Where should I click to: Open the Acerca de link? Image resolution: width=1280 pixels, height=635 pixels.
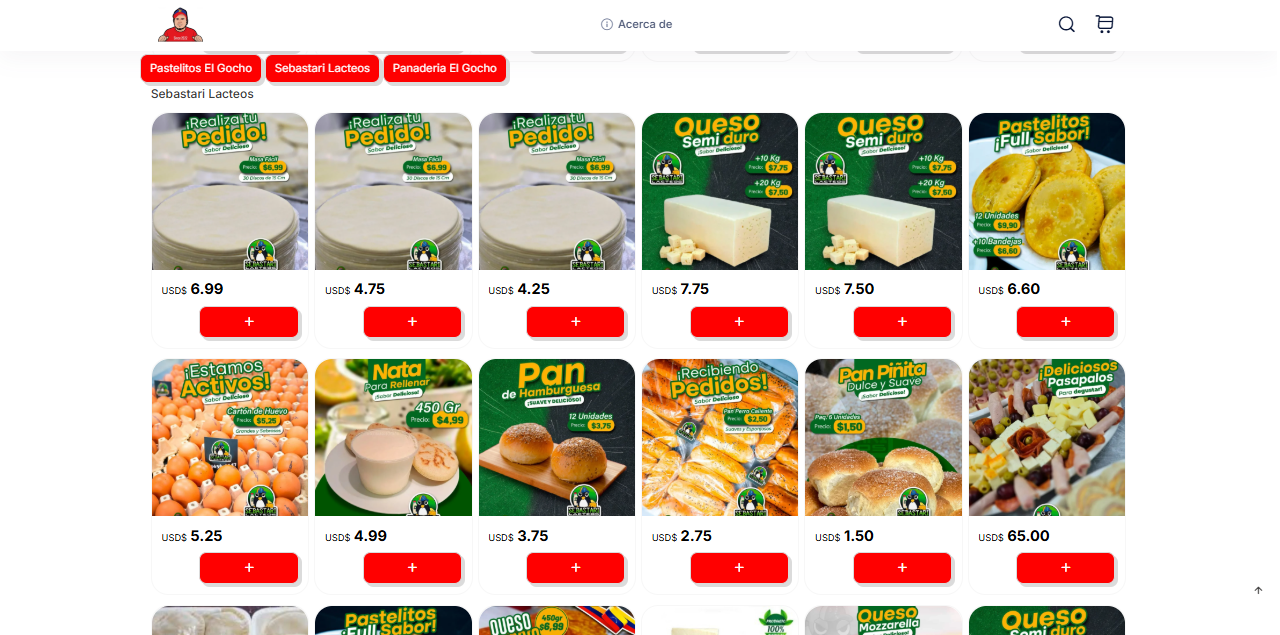(x=637, y=24)
